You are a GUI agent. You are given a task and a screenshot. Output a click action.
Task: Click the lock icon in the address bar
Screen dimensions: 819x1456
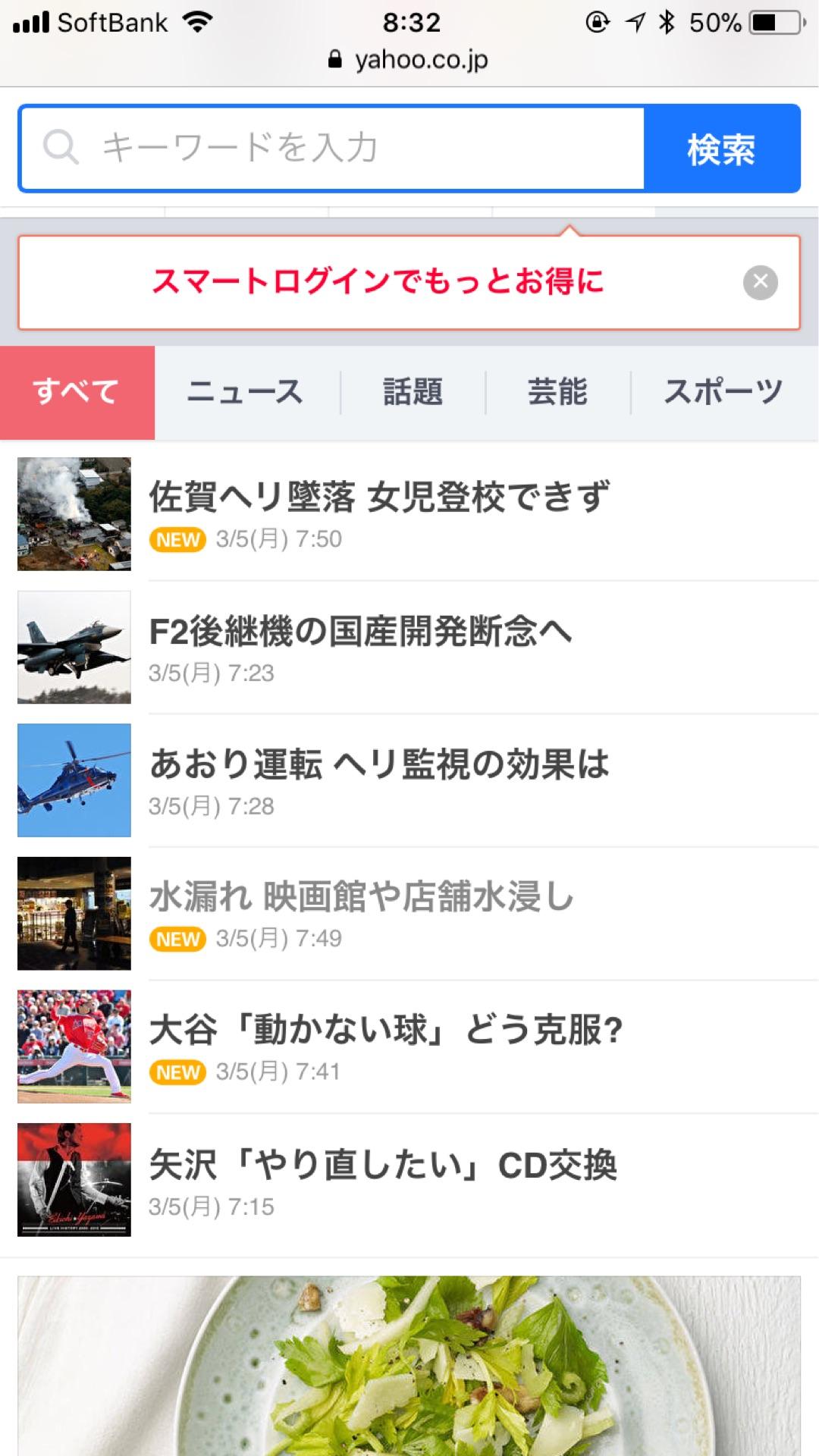click(334, 60)
